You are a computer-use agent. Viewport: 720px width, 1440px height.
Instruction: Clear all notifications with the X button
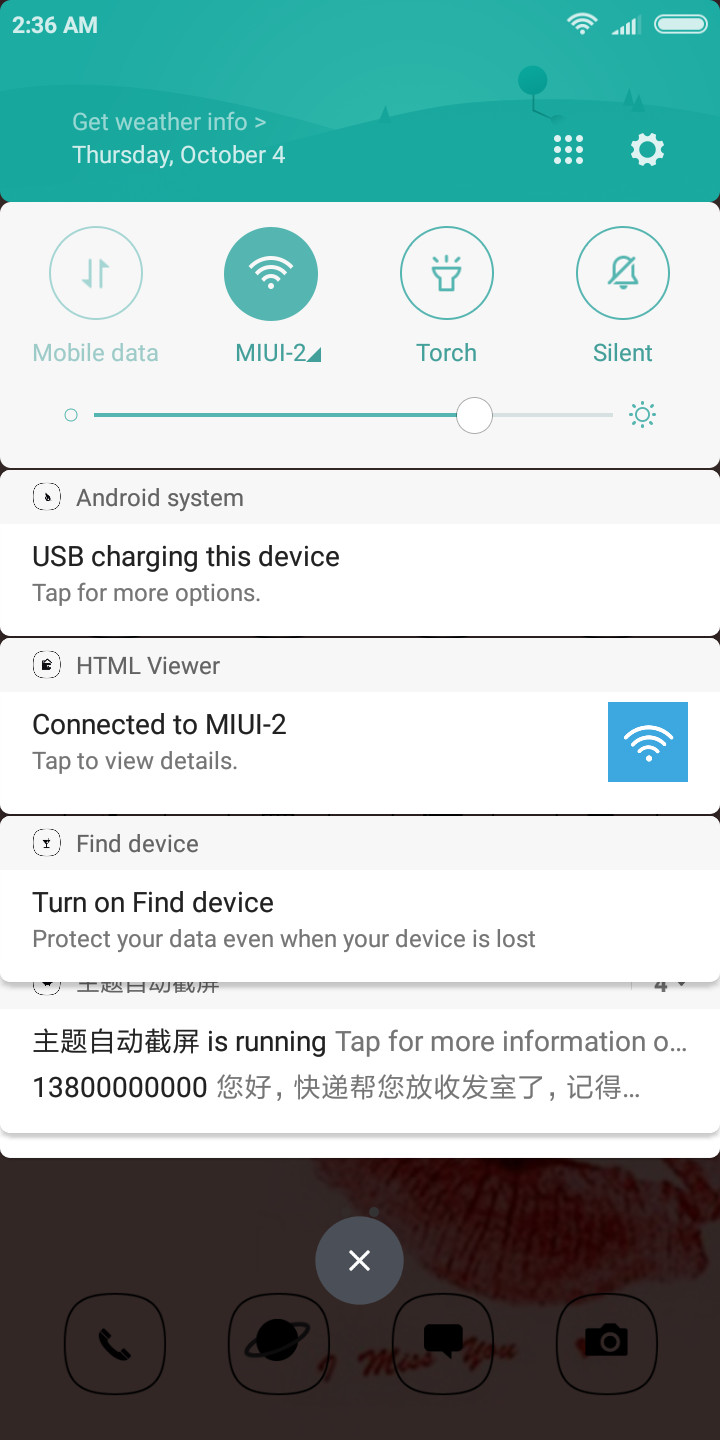pyautogui.click(x=360, y=1261)
